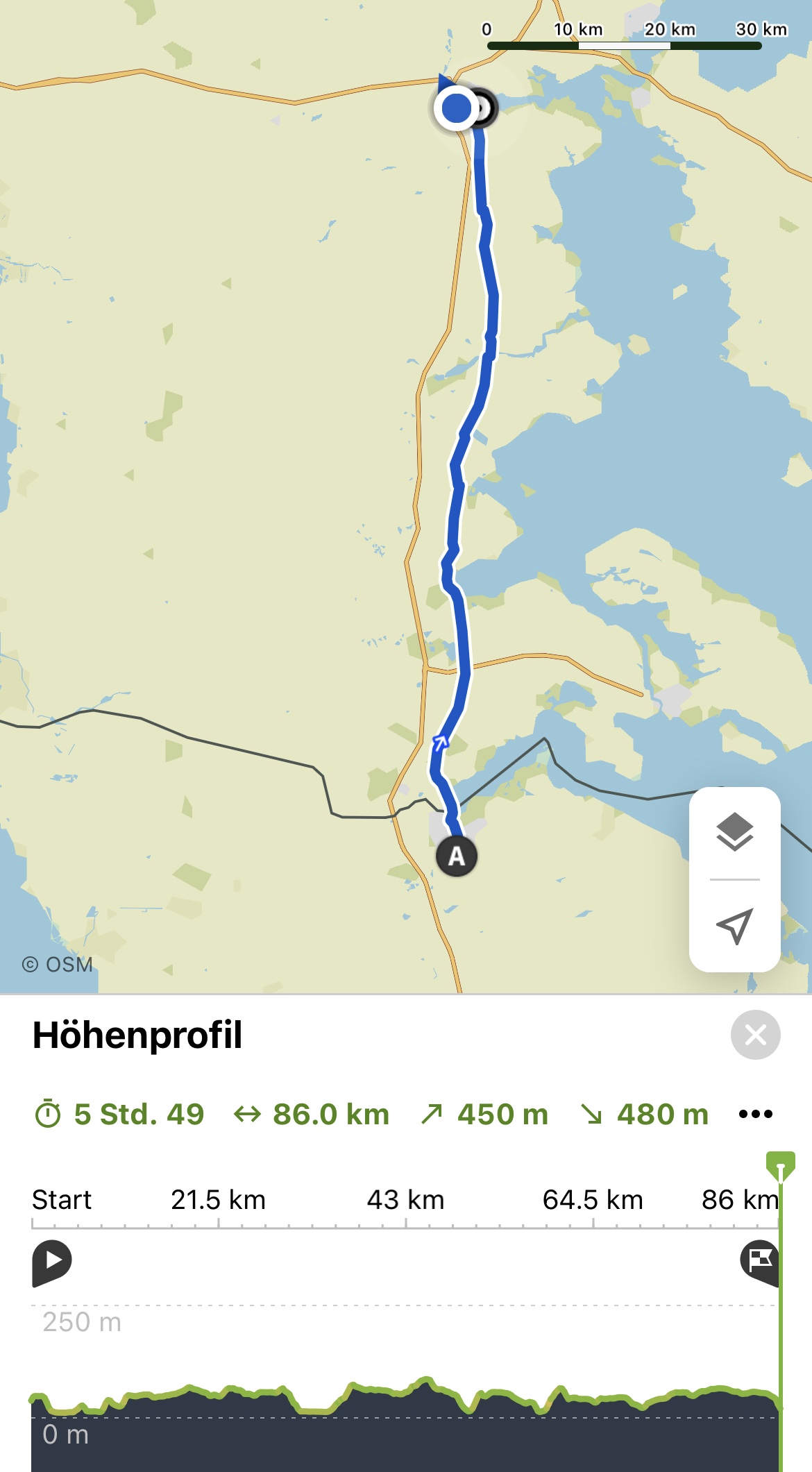Tap the finish flag on elevation profile
This screenshot has height=1472, width=812.
759,1260
